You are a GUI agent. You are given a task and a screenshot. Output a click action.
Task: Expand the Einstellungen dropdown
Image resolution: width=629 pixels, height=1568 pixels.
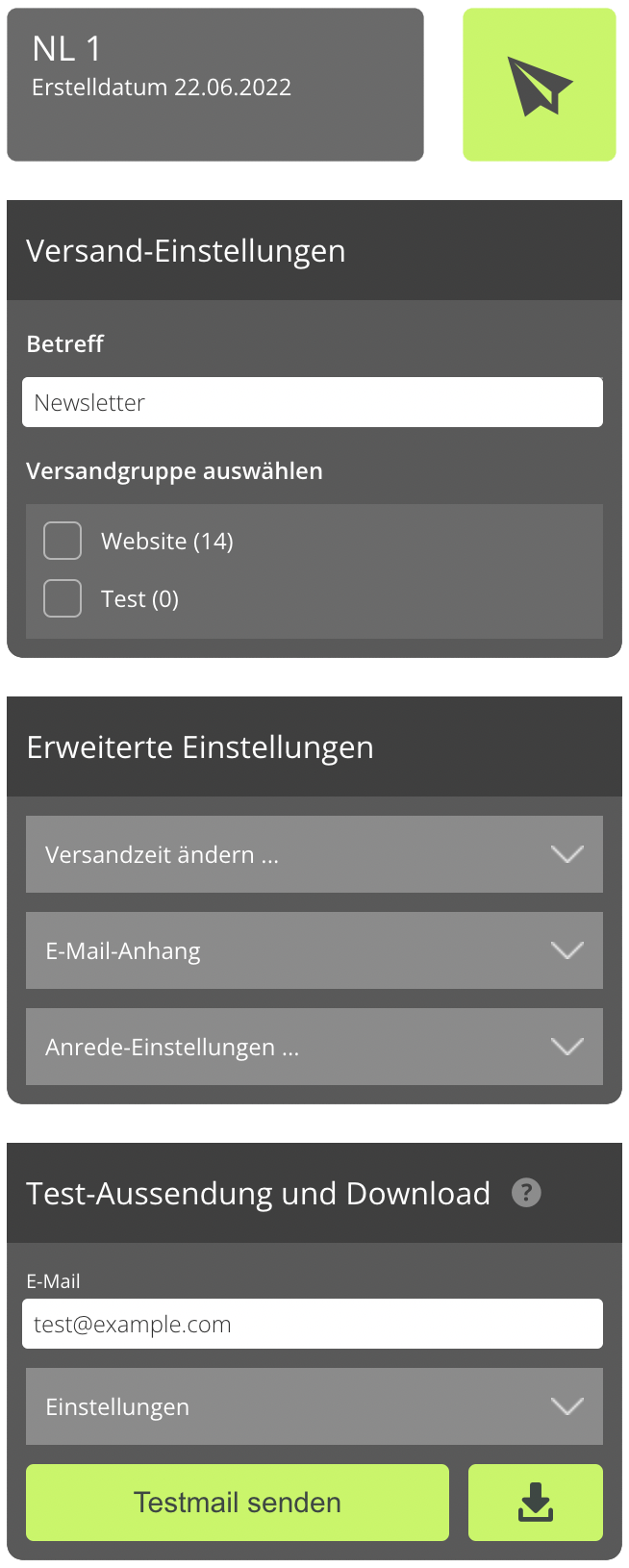(x=314, y=1406)
